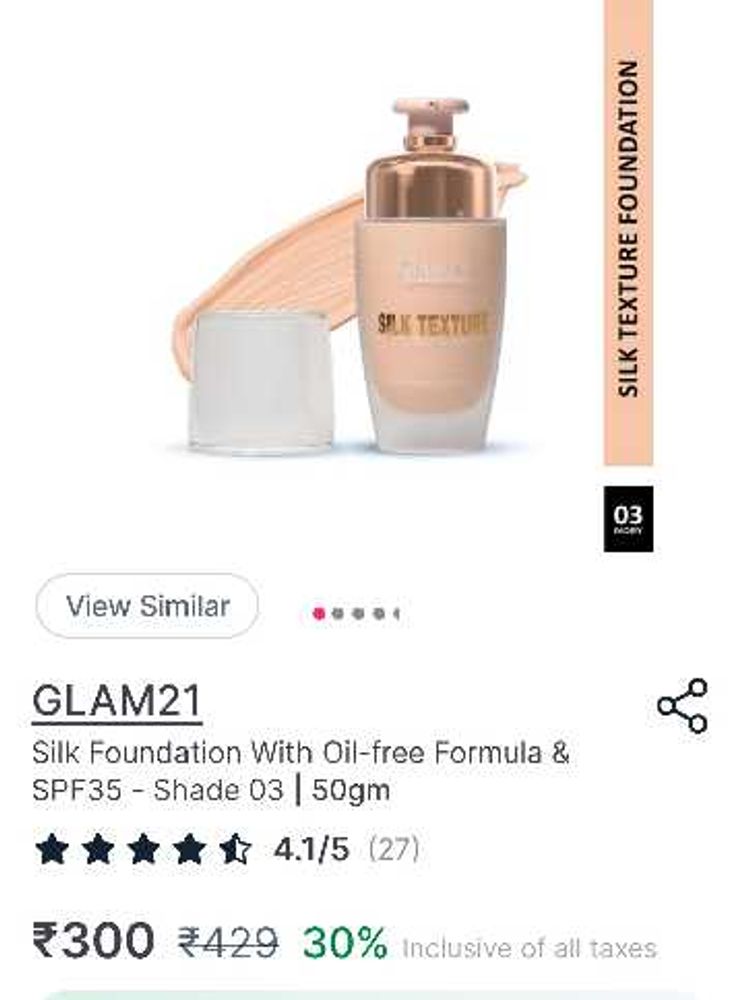
Task: Click the share icon beside GLAM21
Action: click(x=683, y=705)
